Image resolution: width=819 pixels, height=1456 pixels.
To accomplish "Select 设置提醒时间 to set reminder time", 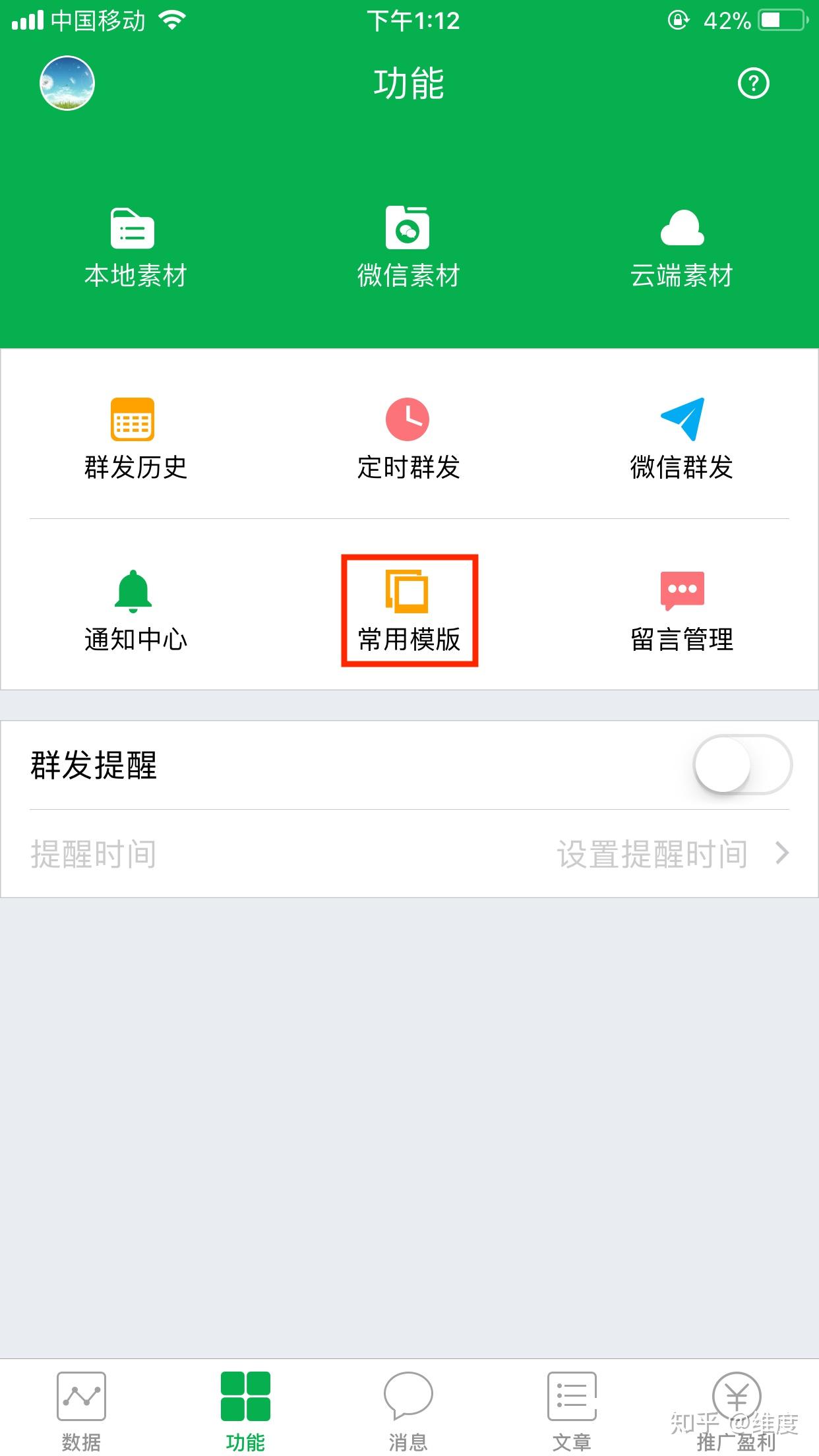I will point(652,854).
